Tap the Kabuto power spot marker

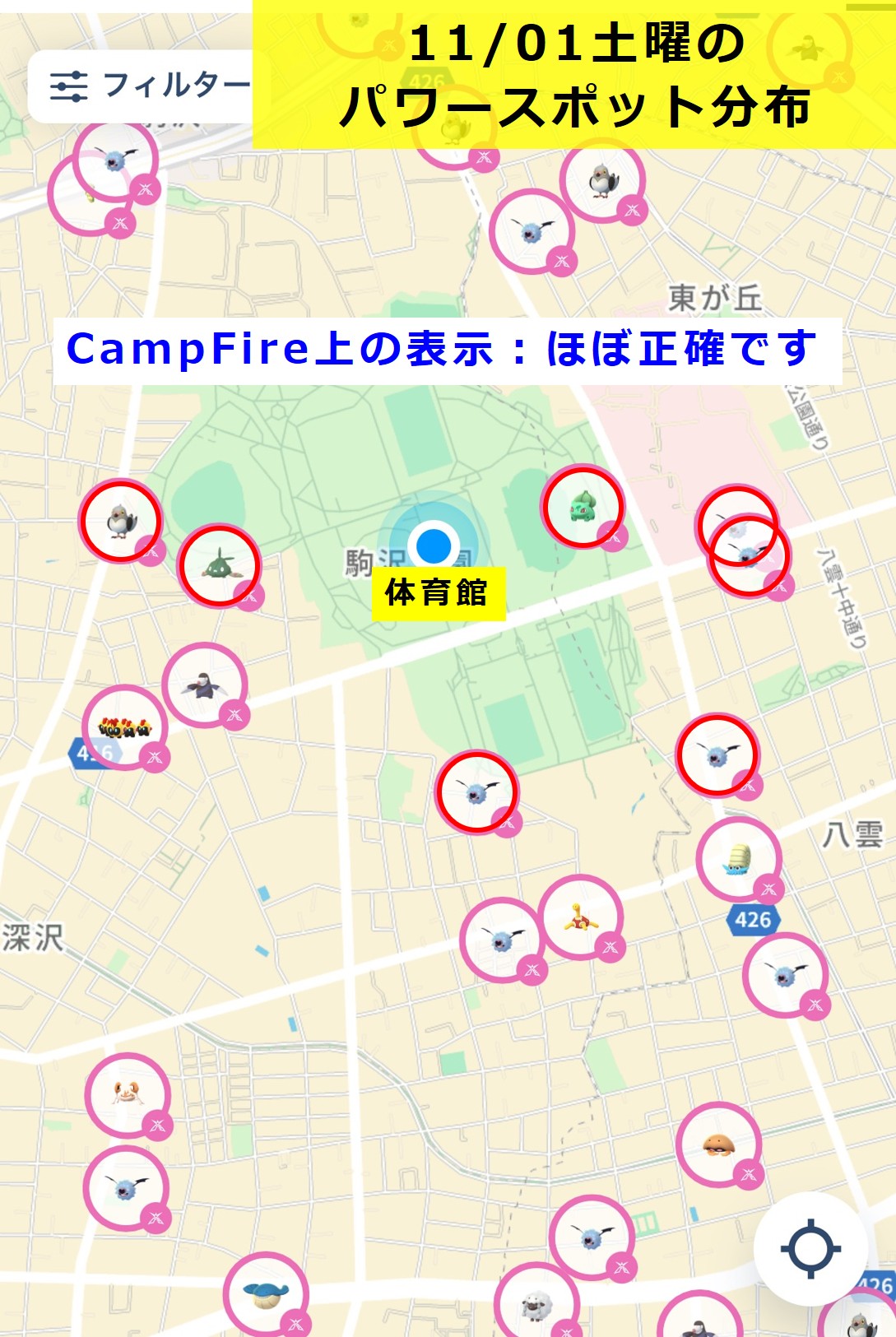click(718, 1144)
